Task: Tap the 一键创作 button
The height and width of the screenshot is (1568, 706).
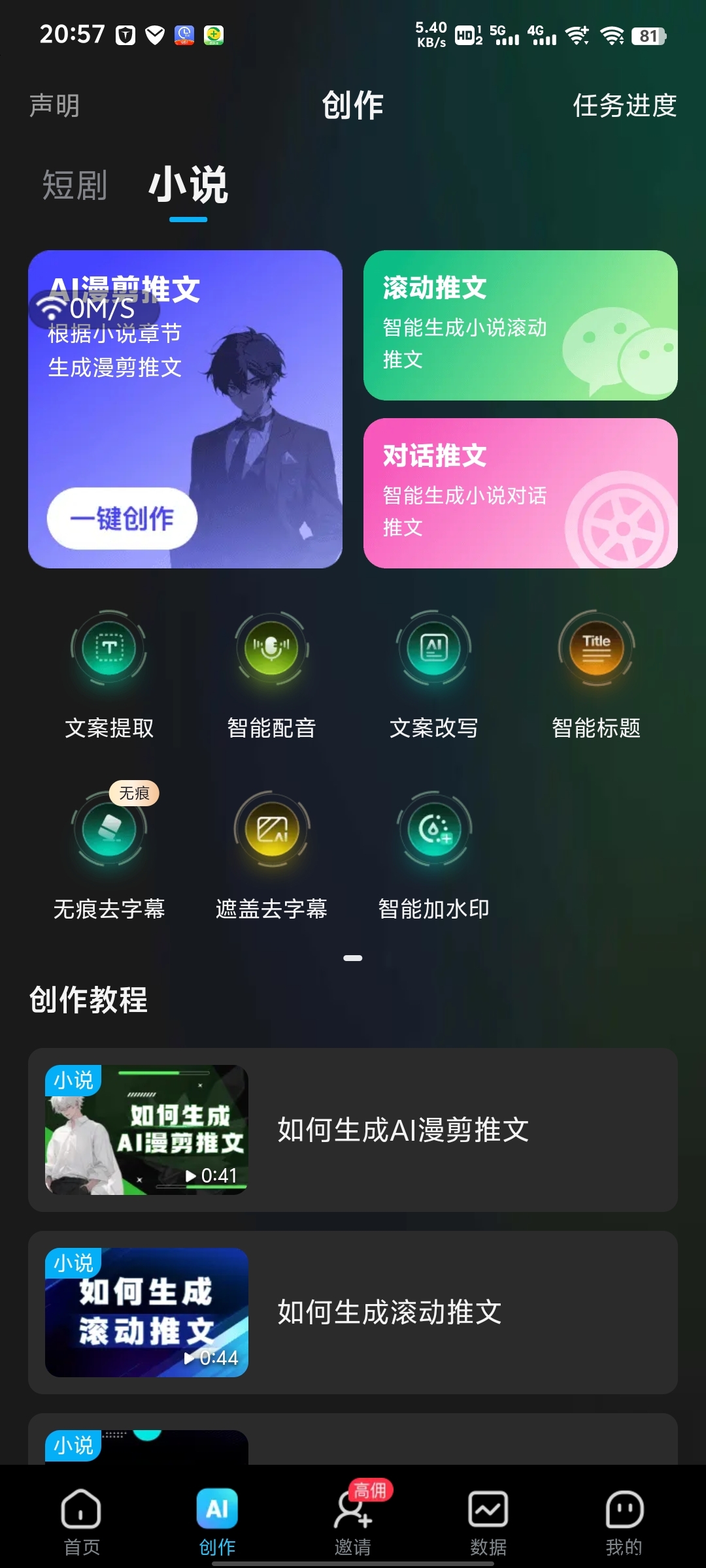Action: coord(122,519)
